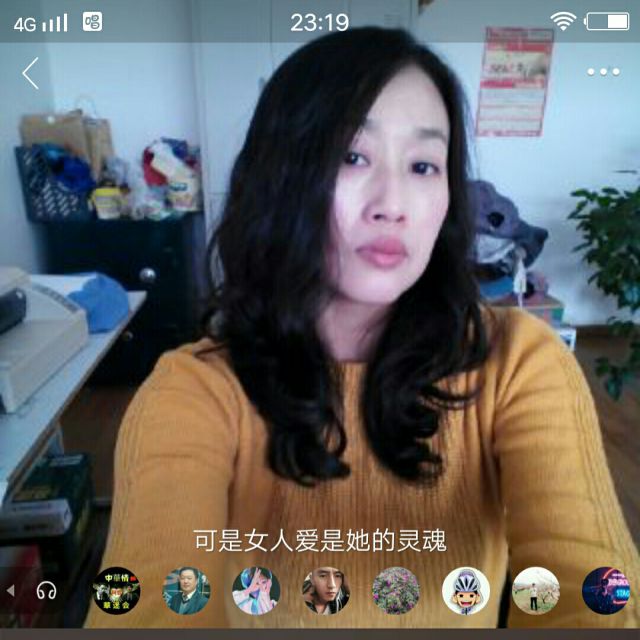Screen dimensions: 640x640
Task: Choose the outdoor field scene avatar
Action: [x=536, y=590]
